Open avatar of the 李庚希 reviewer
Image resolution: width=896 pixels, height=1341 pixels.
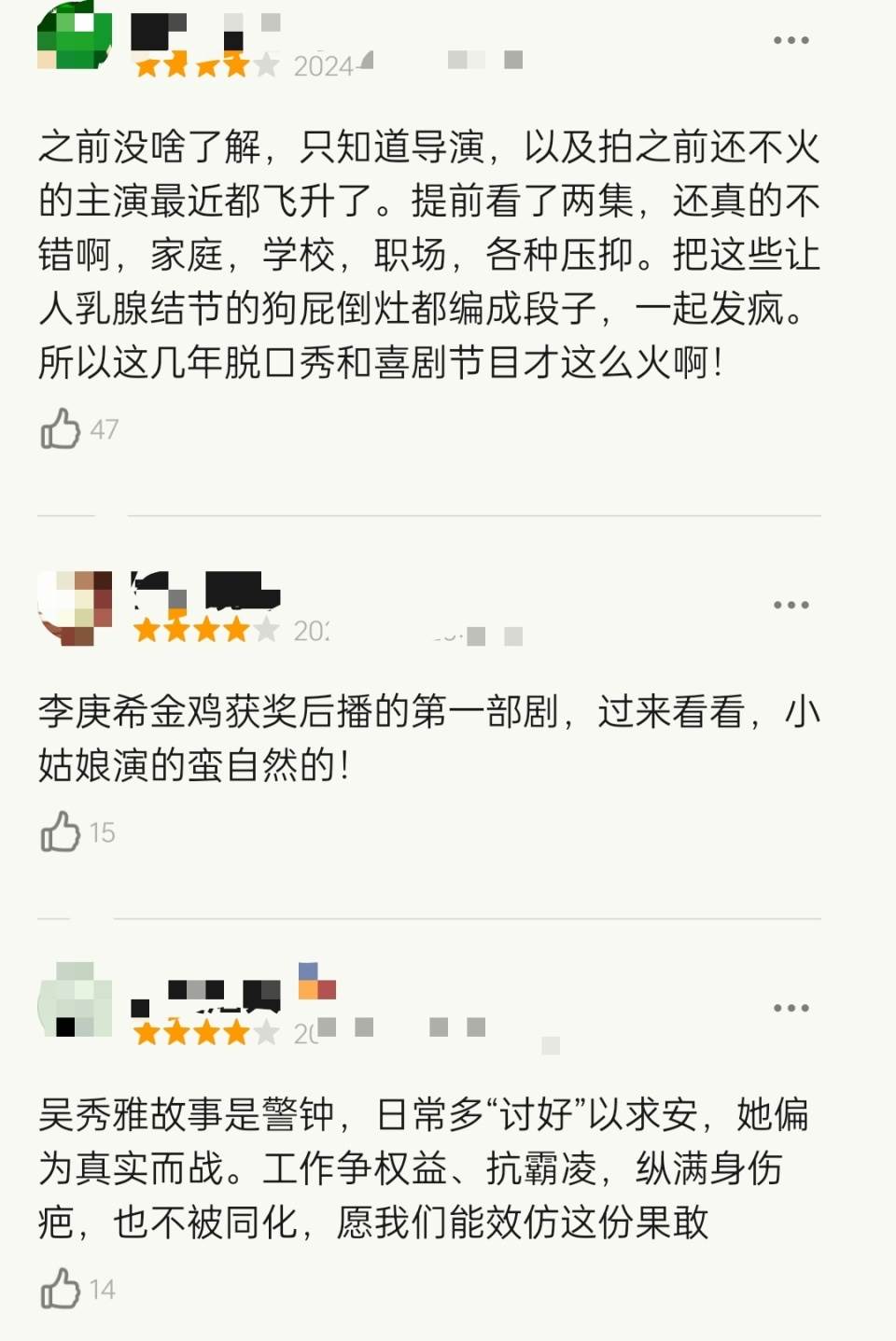pos(75,607)
